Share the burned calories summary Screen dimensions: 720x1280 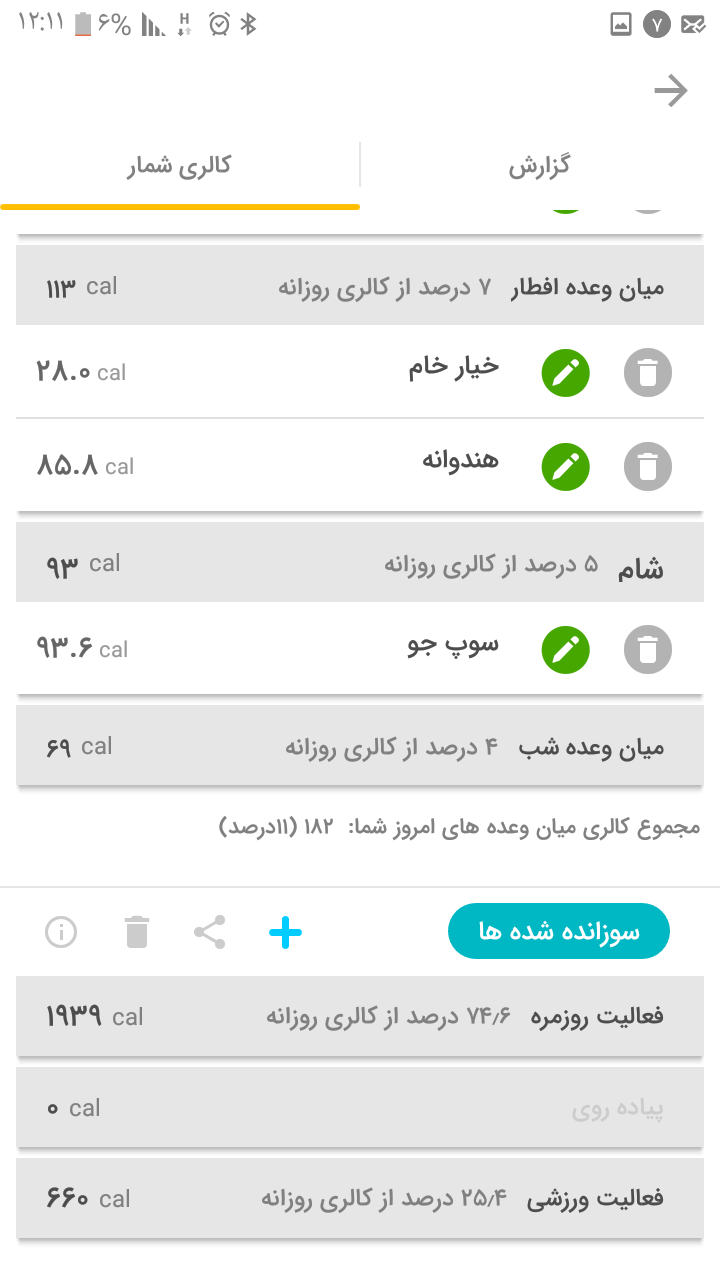coord(209,933)
